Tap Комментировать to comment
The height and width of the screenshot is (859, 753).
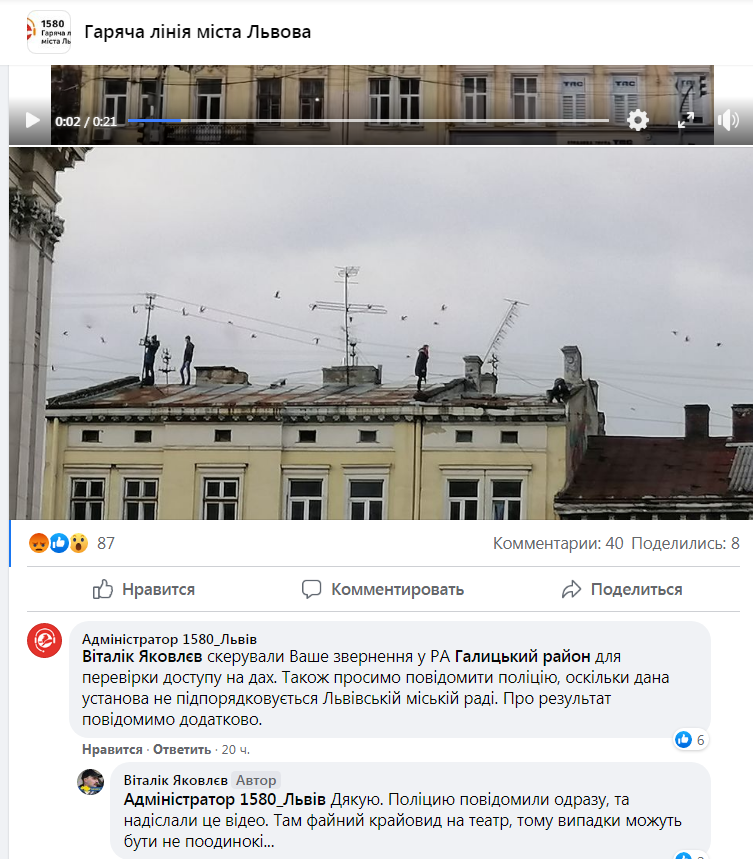click(383, 589)
